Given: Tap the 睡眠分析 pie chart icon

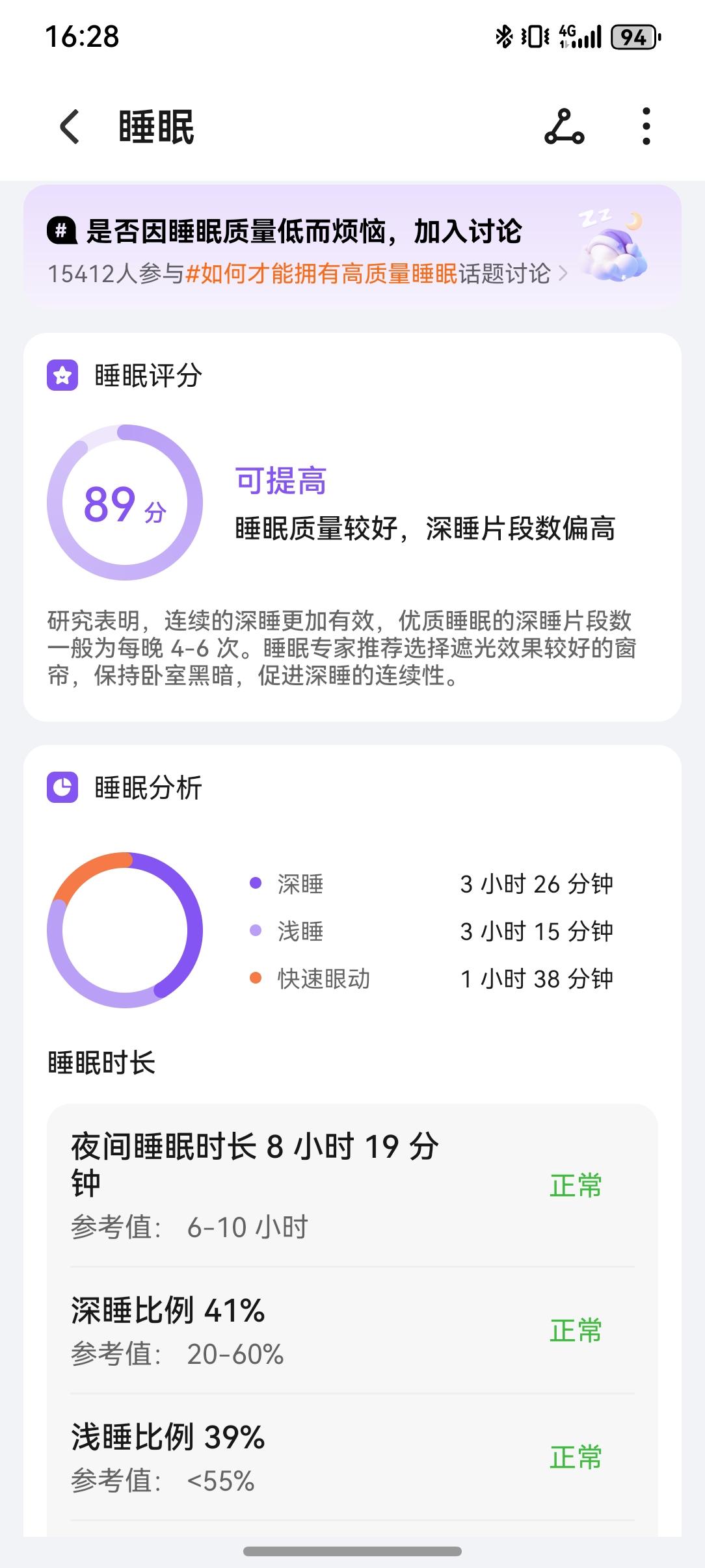Looking at the screenshot, I should (x=62, y=787).
